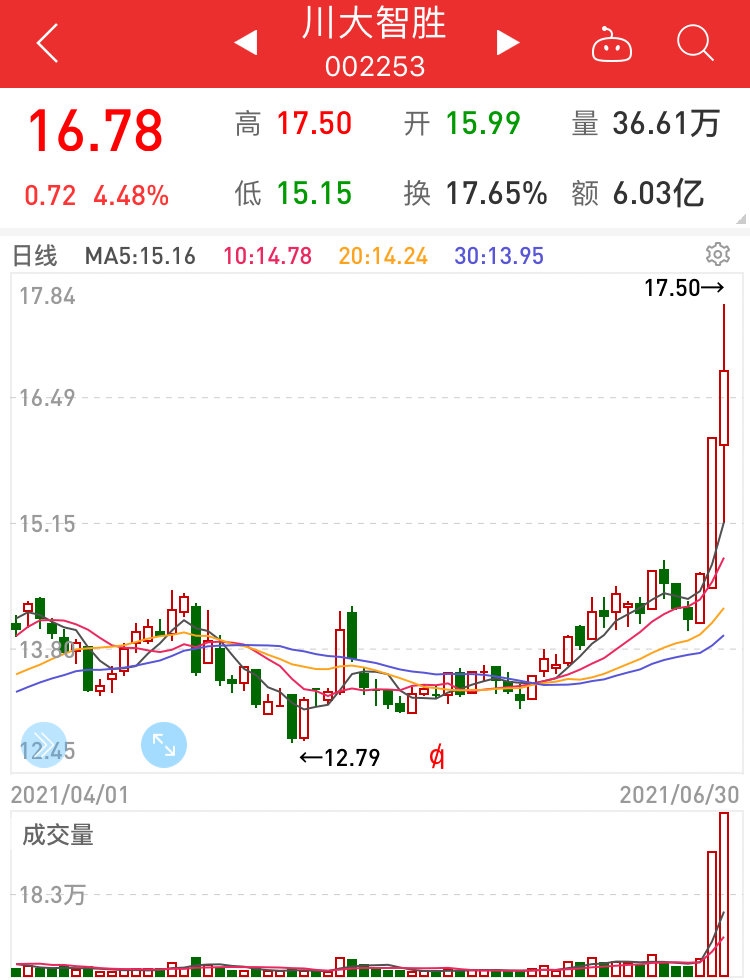Expand the chart to fullscreen
This screenshot has height=980, width=750.
point(164,744)
